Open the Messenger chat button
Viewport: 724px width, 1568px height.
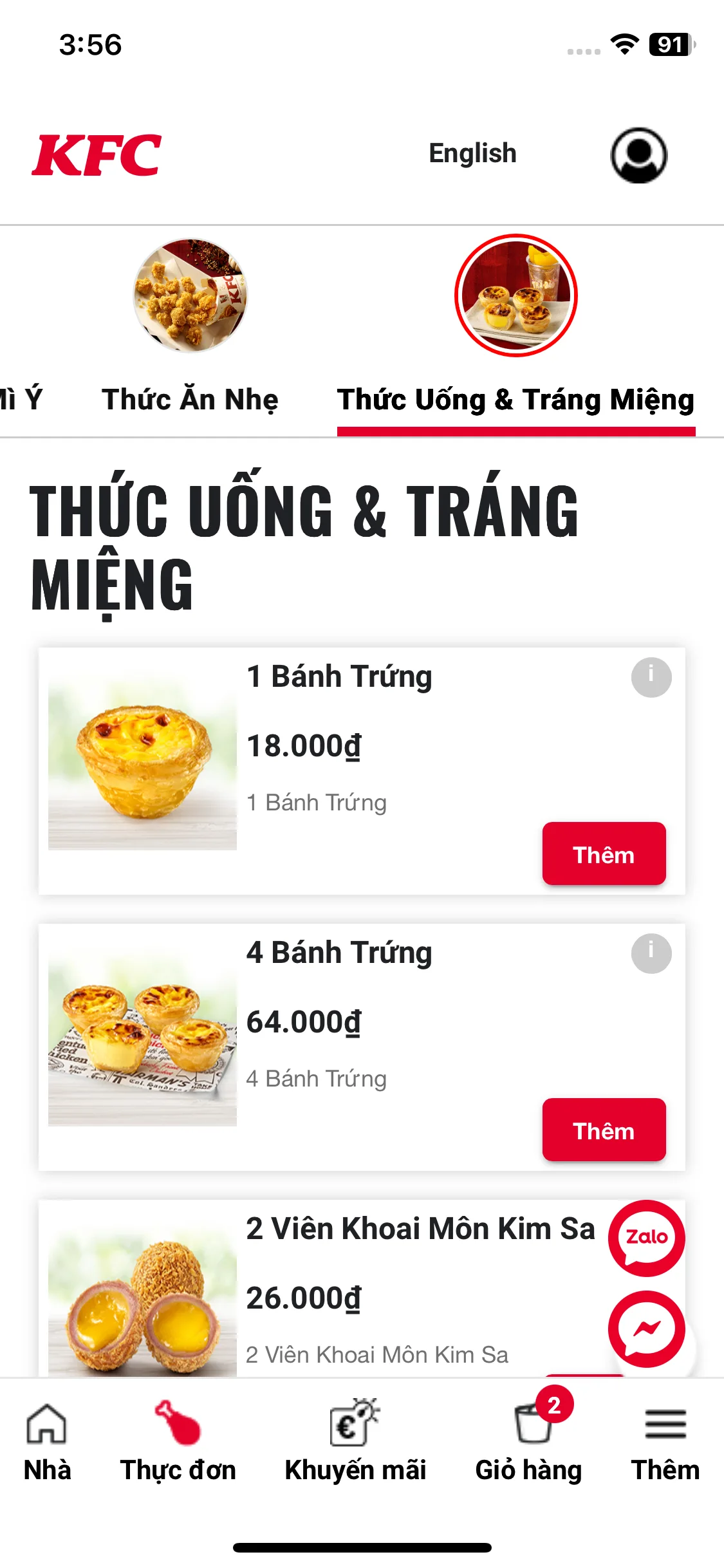point(646,1329)
